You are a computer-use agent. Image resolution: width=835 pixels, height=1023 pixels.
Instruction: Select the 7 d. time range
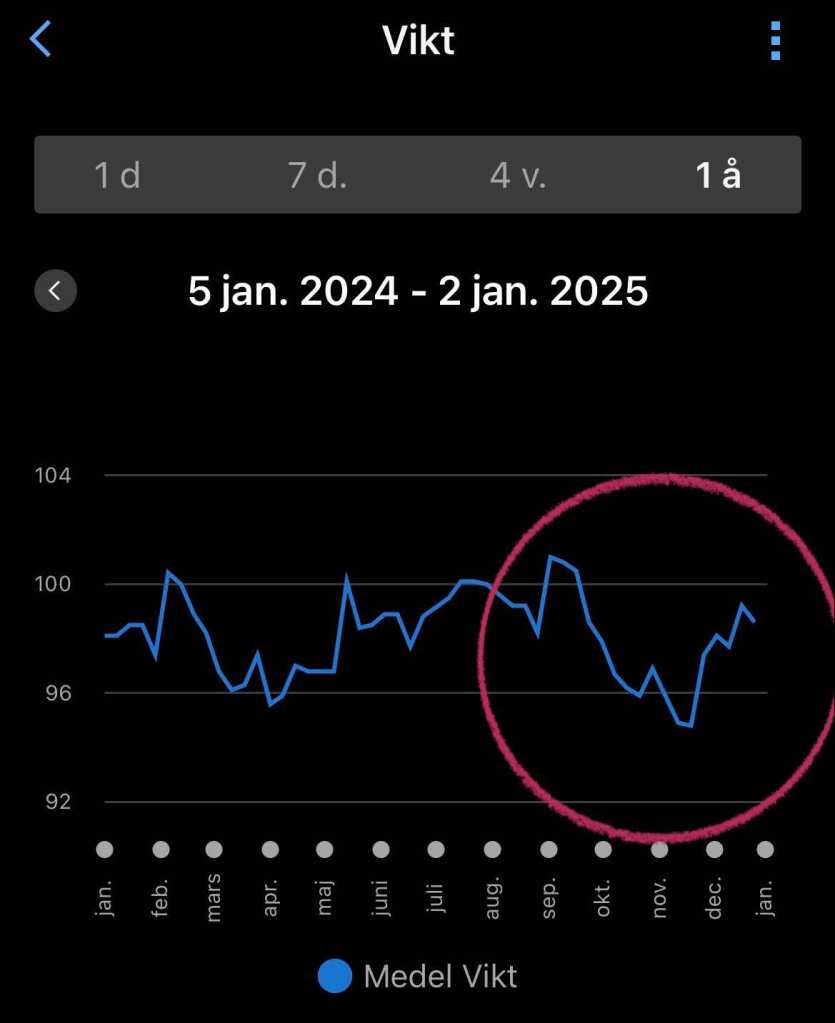tap(317, 176)
